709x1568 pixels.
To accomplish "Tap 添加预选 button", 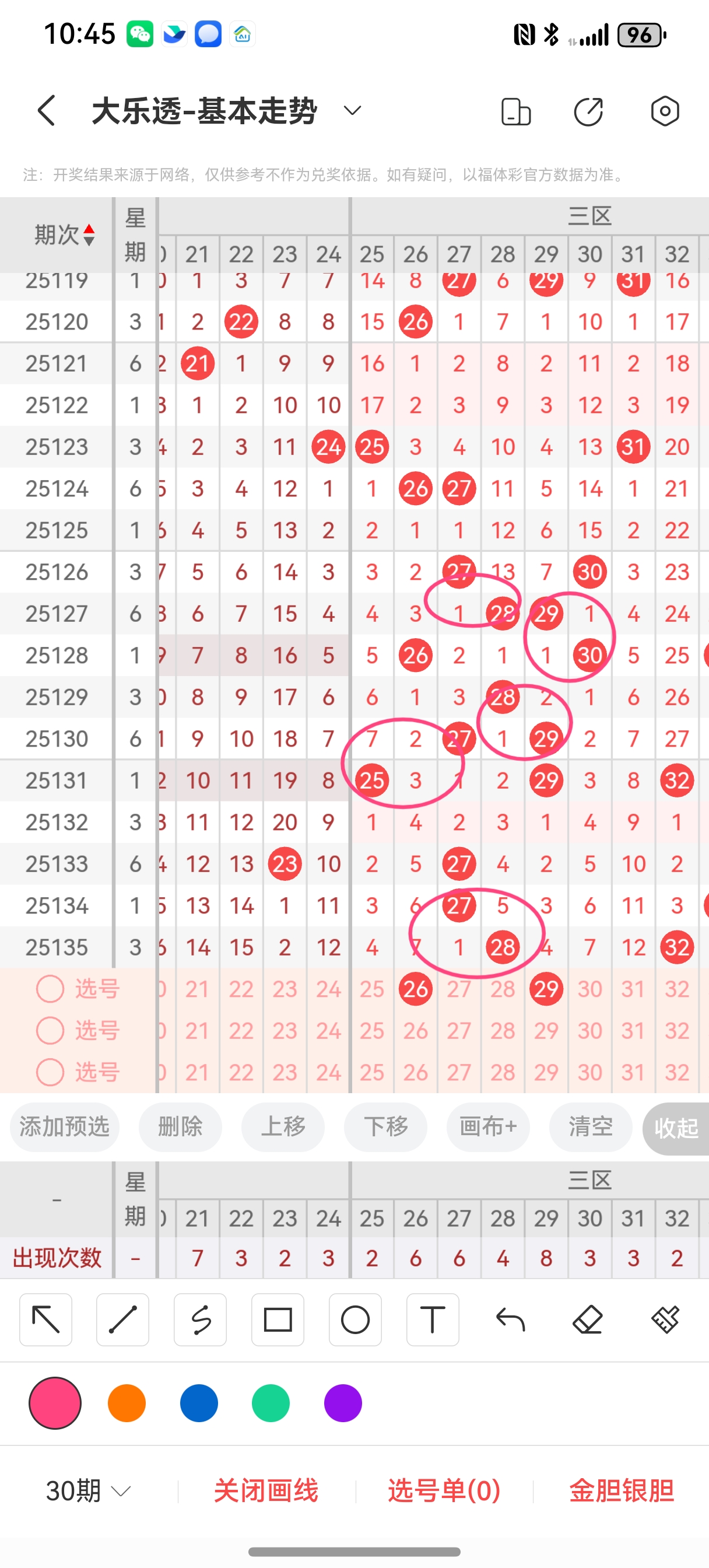I will [65, 1126].
